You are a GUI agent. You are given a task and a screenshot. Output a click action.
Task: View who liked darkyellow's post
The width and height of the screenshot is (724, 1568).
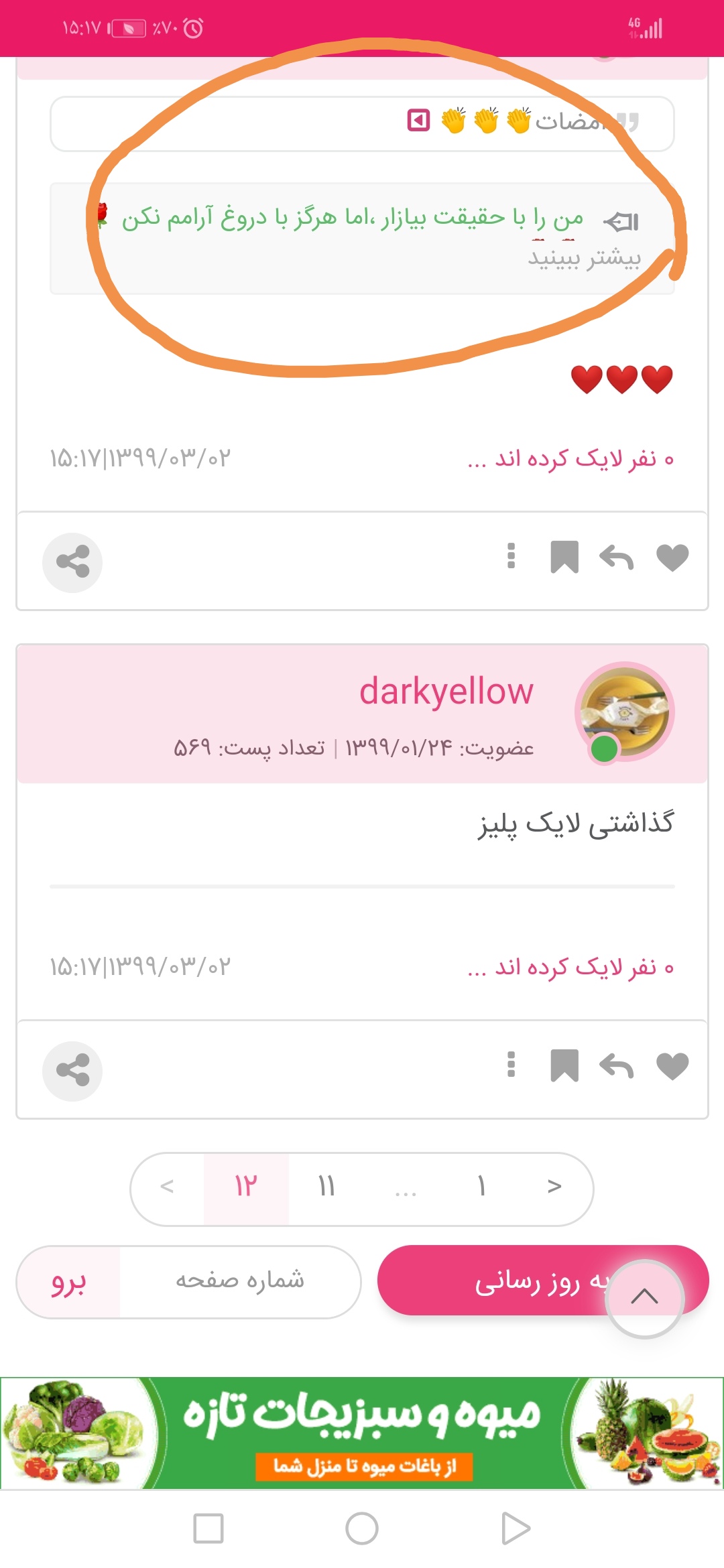(570, 967)
